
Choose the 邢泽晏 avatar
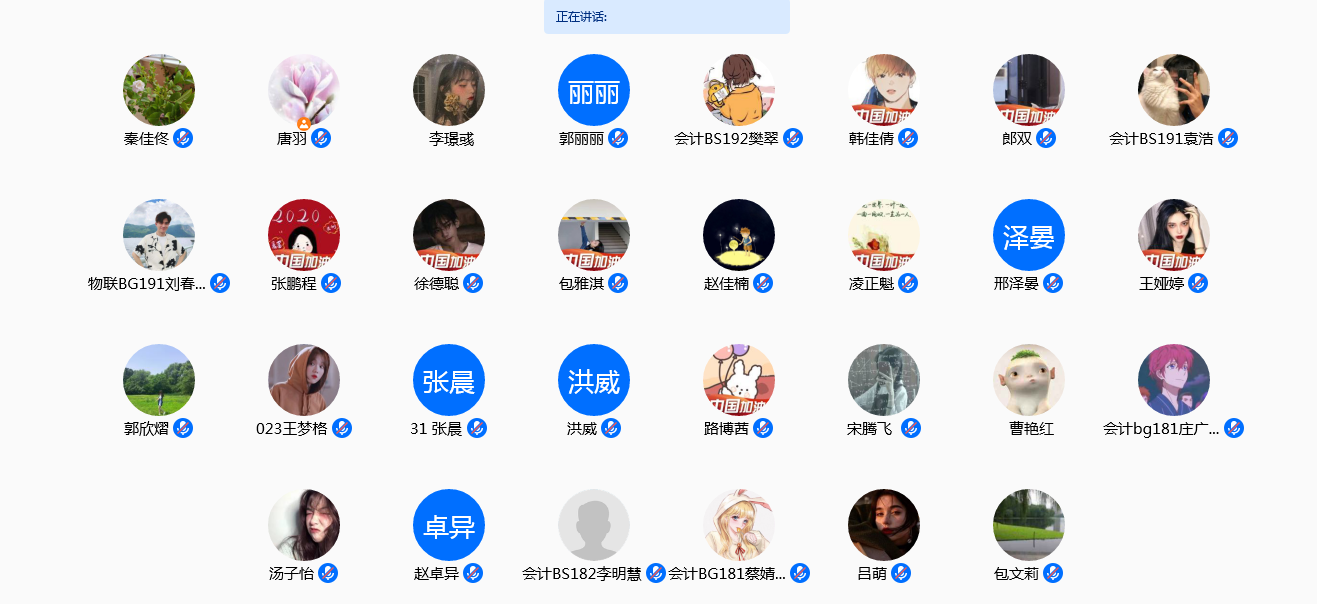(1029, 235)
